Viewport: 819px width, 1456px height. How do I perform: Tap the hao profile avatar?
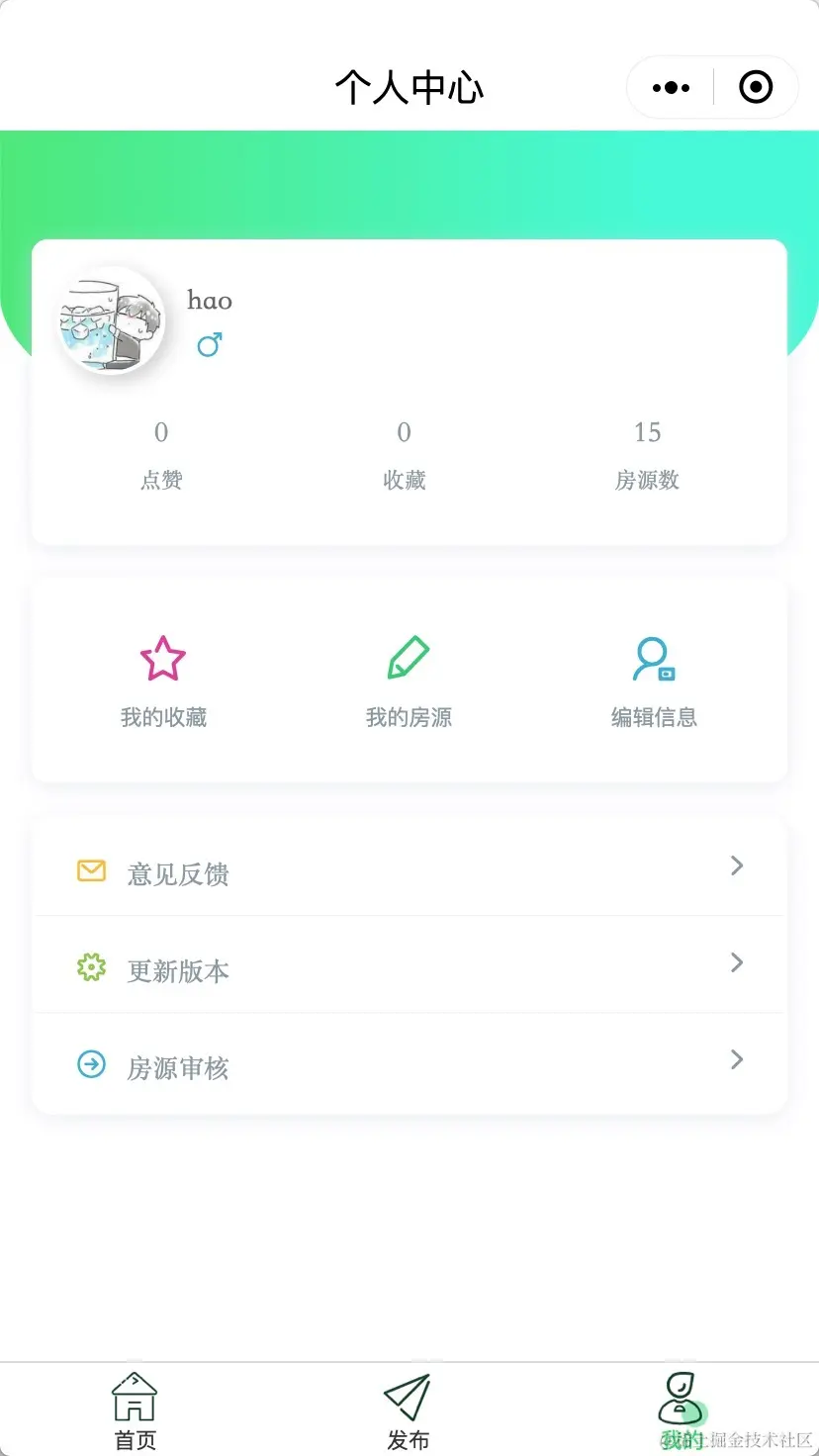click(x=111, y=320)
